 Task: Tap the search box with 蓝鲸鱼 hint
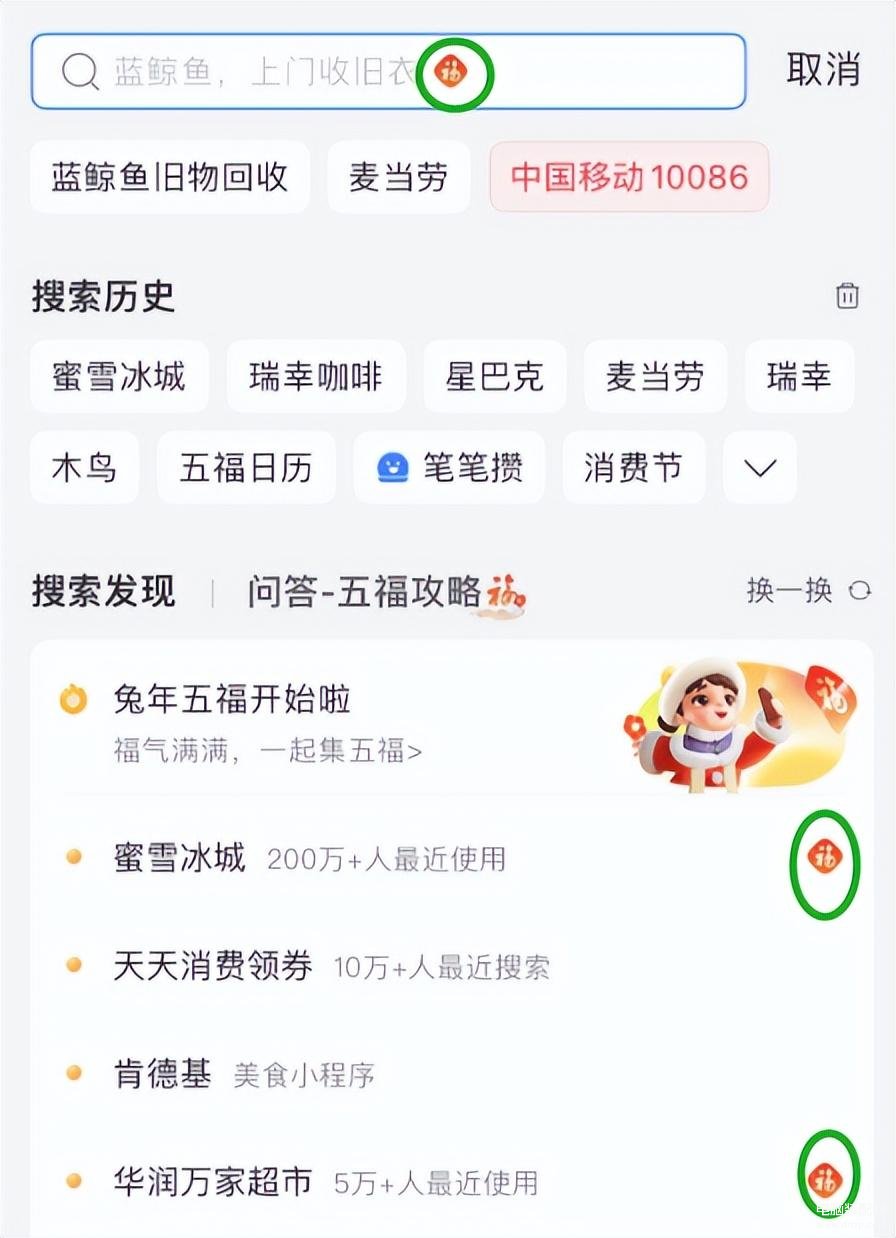pyautogui.click(x=300, y=72)
